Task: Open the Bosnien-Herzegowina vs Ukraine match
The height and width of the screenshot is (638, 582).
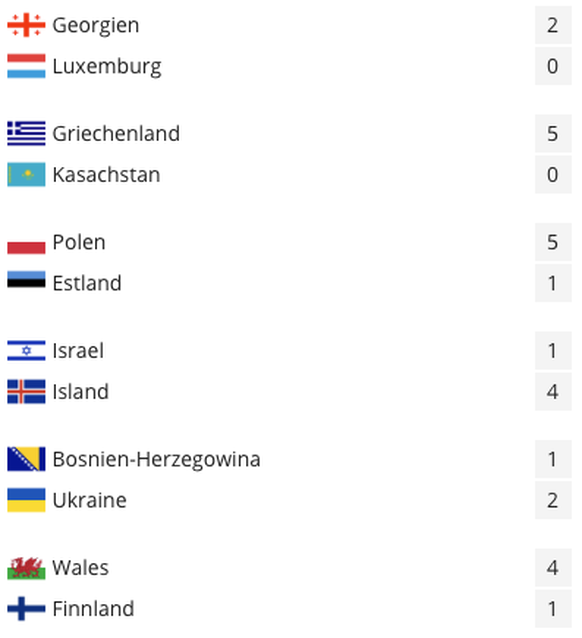Action: [289, 480]
